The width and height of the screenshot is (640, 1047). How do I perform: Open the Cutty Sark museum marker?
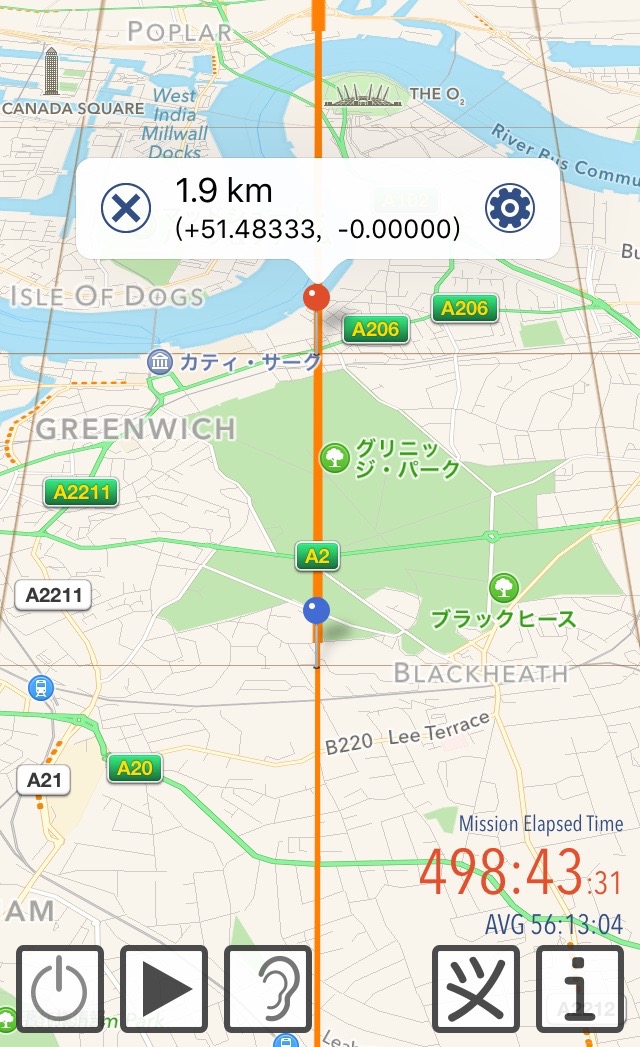[159, 361]
